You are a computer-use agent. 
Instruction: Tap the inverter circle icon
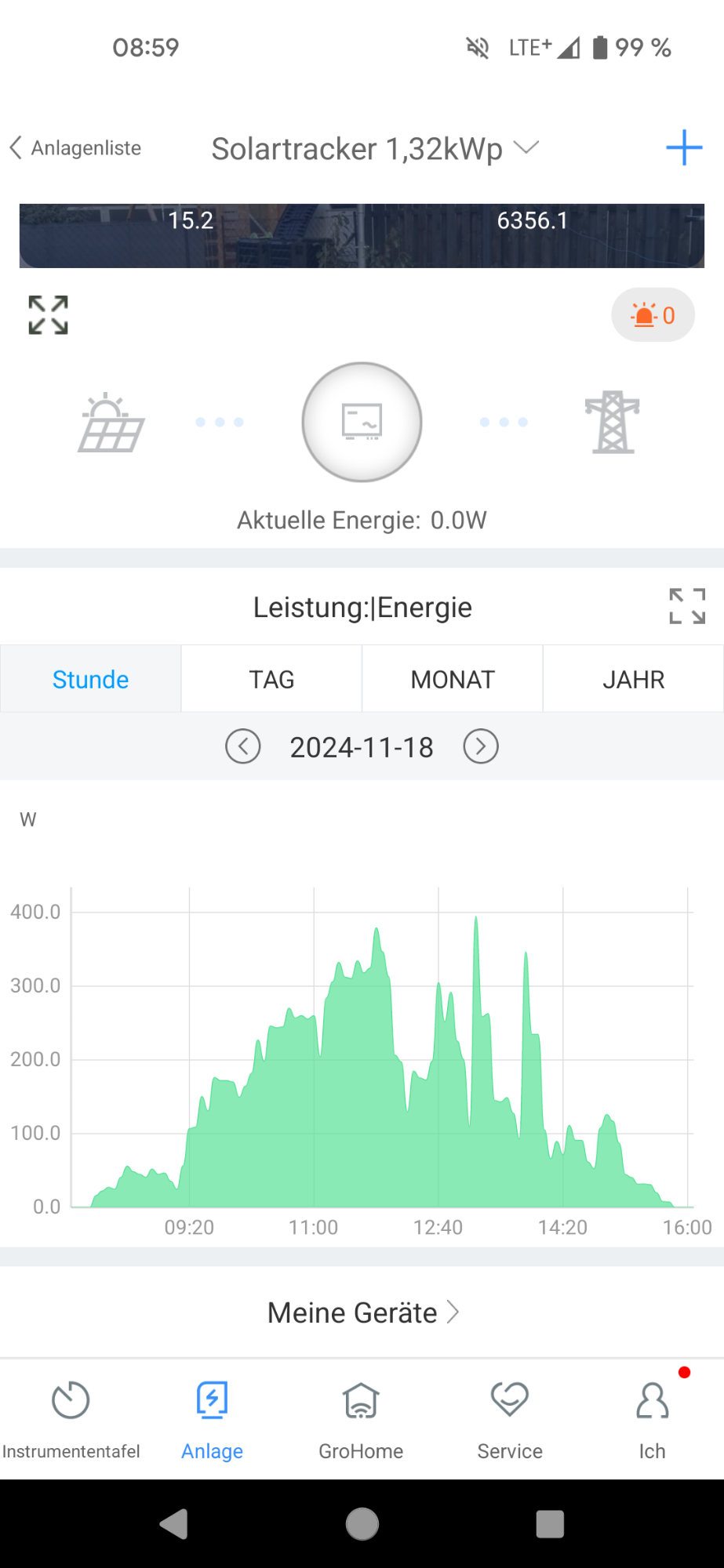[x=362, y=422]
